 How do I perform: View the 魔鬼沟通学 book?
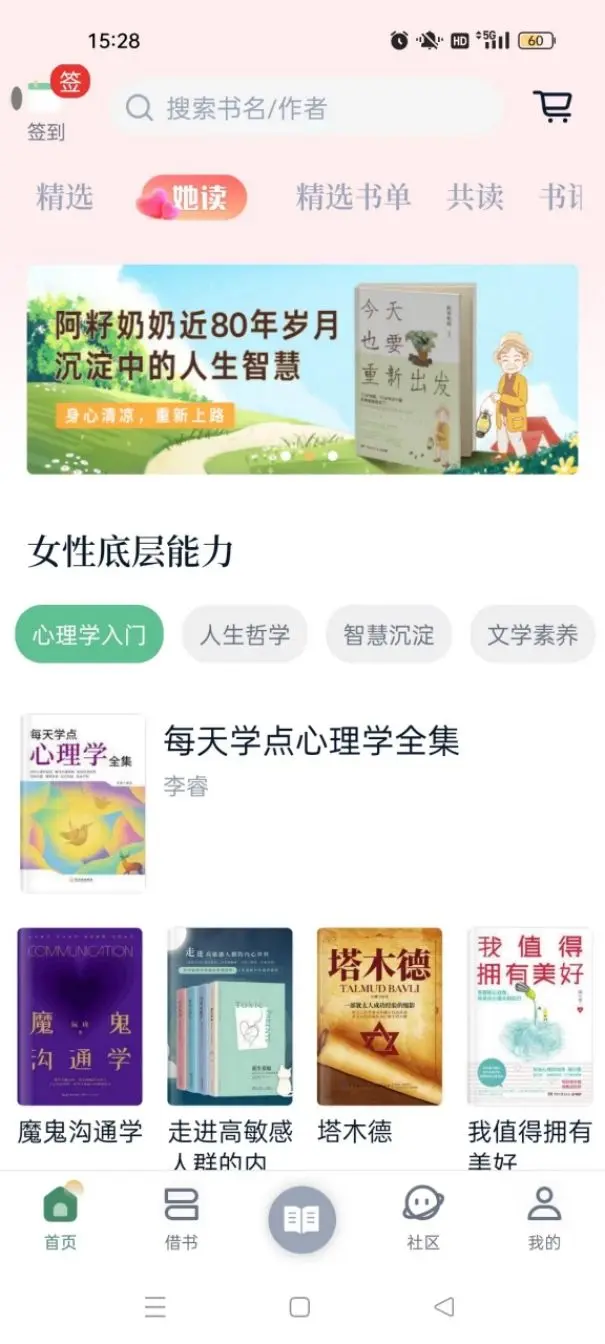pyautogui.click(x=80, y=1016)
